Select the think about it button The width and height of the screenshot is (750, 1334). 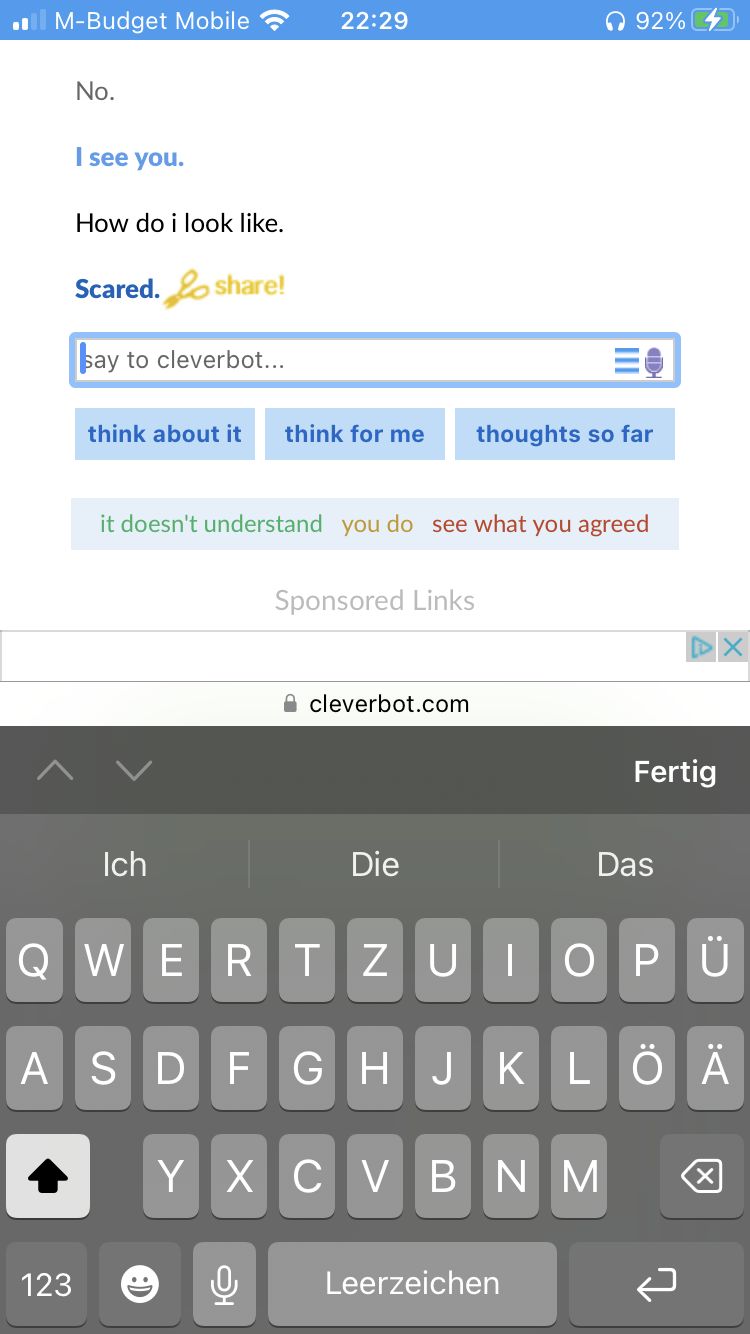coord(165,434)
